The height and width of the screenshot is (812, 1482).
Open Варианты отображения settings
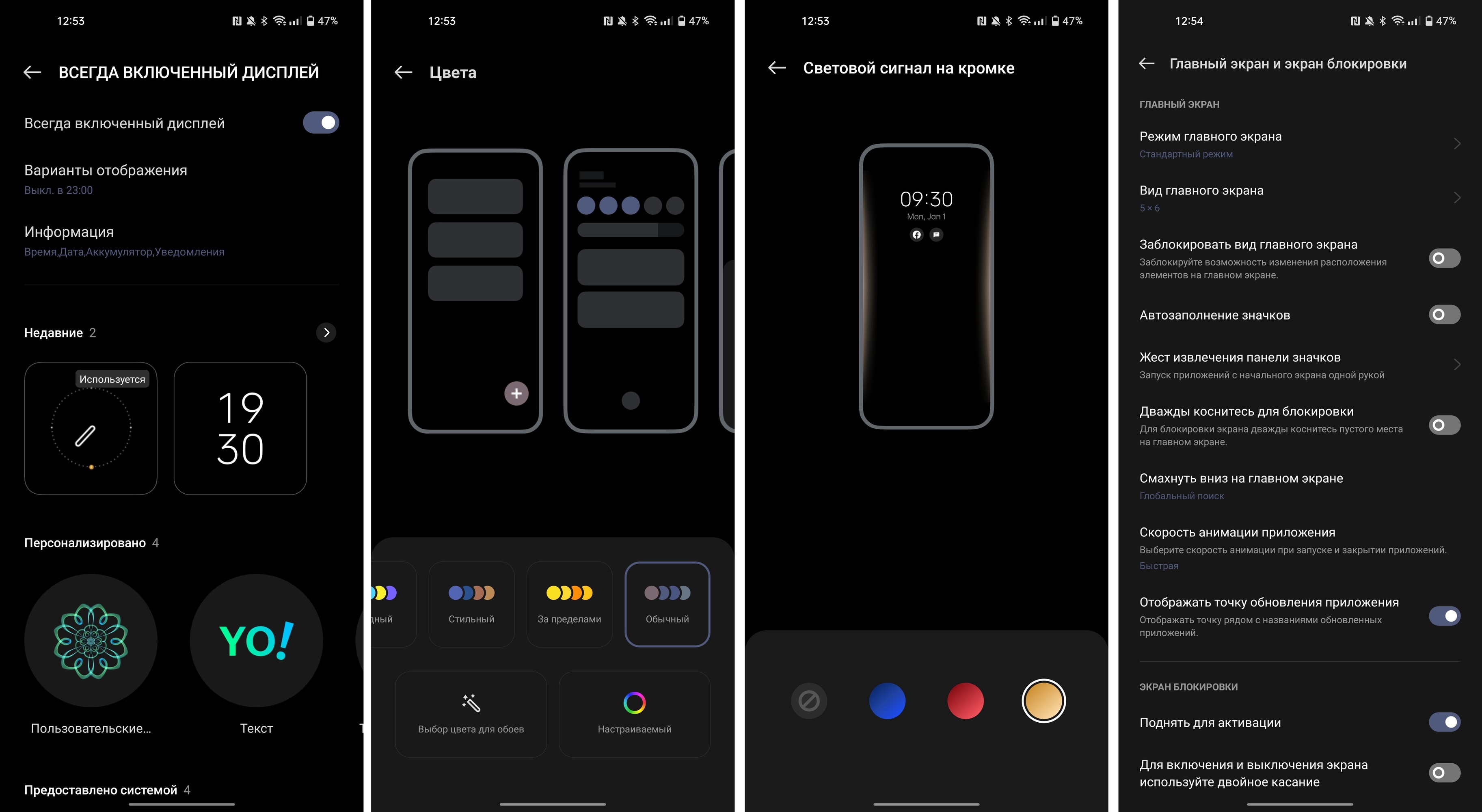click(x=106, y=179)
